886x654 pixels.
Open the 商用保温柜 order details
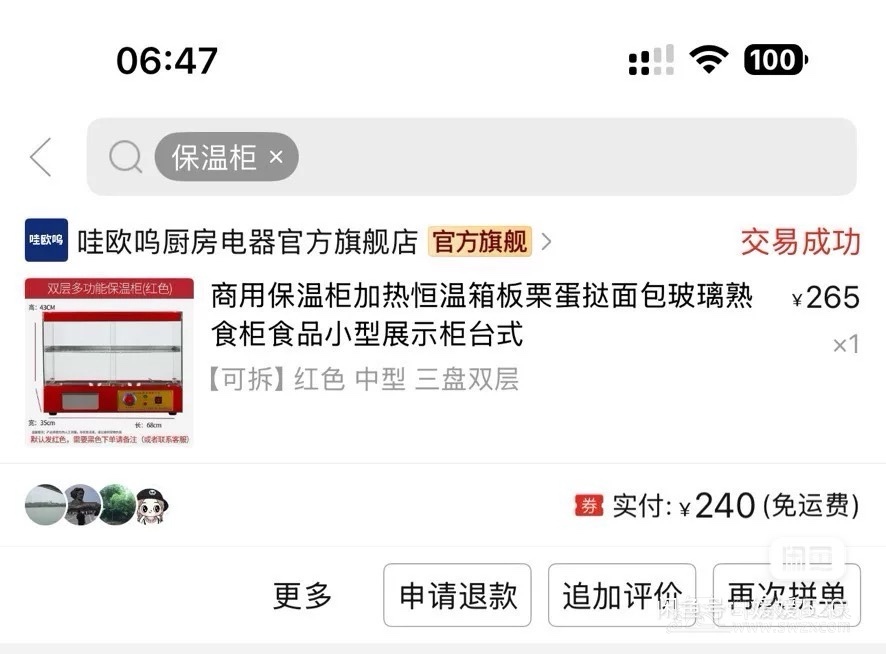(x=481, y=315)
